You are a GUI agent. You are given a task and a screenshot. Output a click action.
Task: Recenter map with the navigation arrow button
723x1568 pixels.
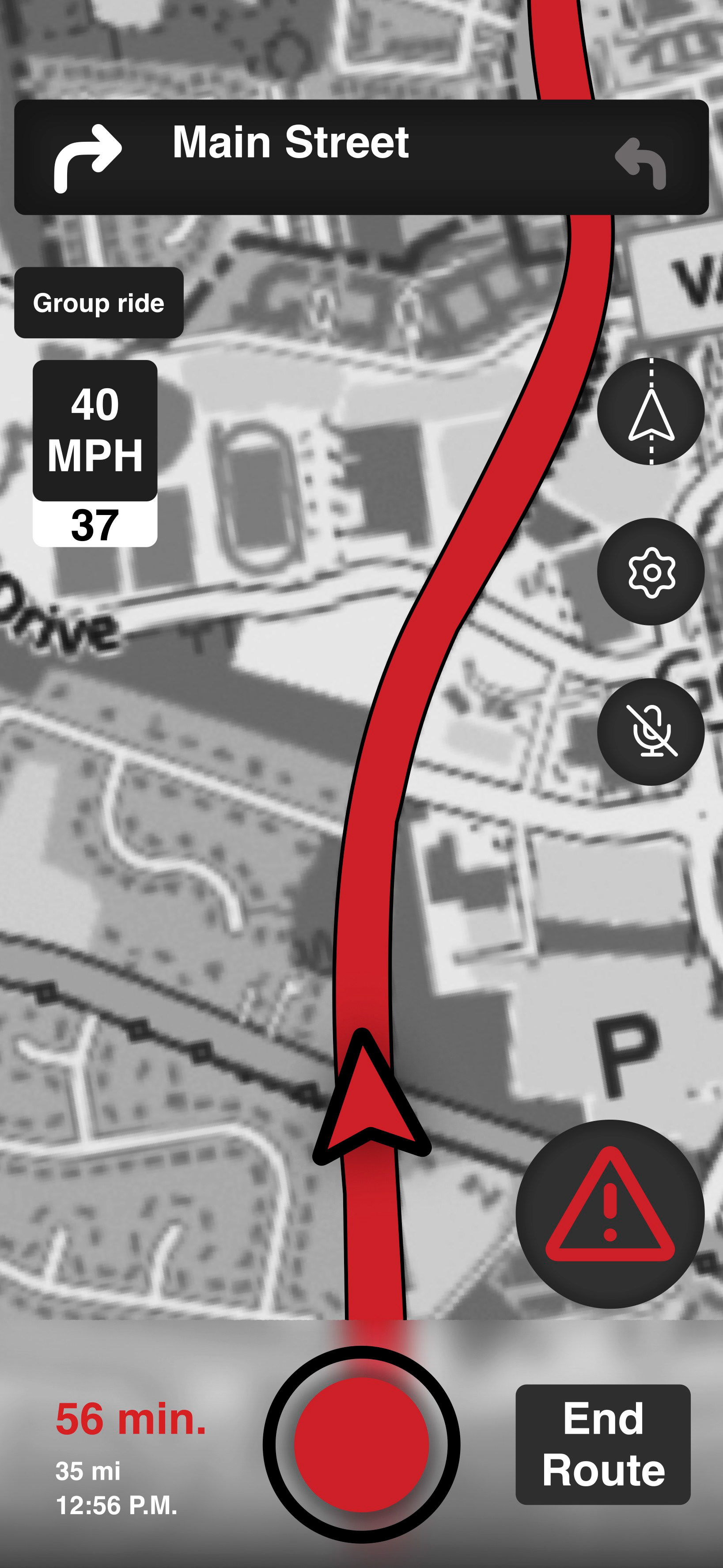click(x=651, y=412)
